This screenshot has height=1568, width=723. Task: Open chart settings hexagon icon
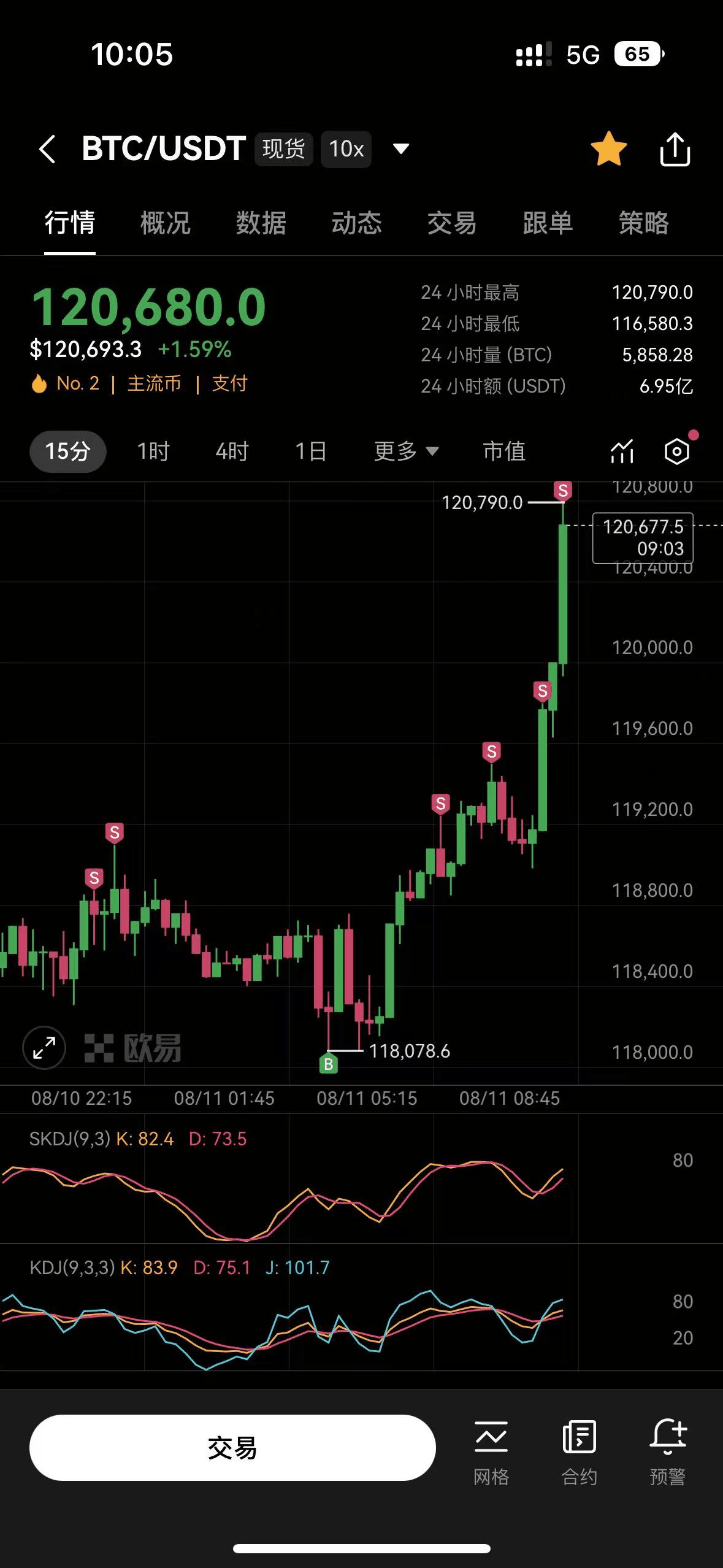pyautogui.click(x=677, y=452)
